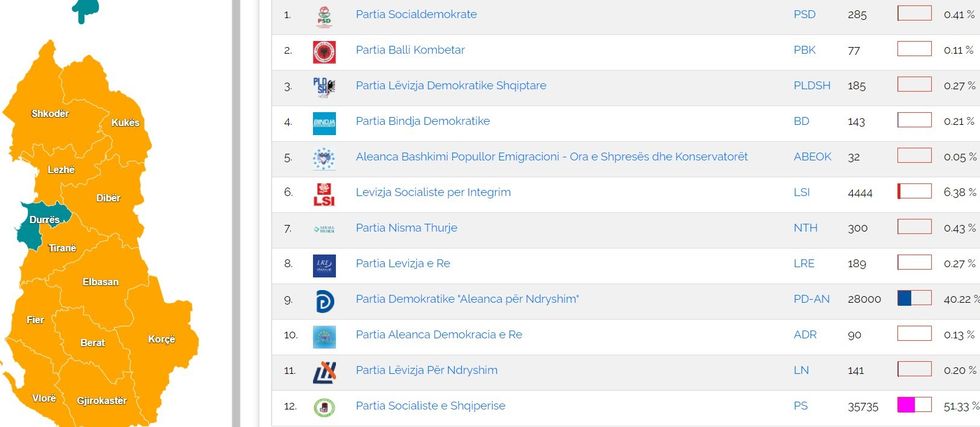Select Partia Levizja e Re

(411, 264)
